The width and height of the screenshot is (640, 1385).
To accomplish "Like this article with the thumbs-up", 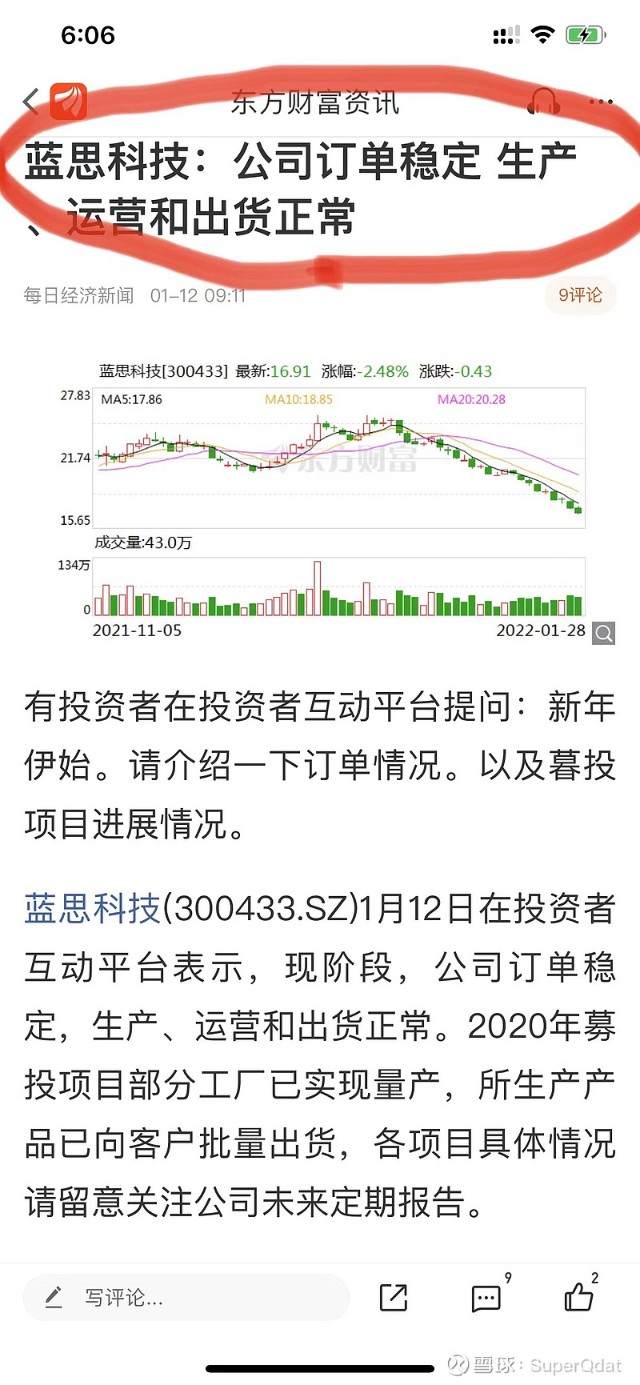I will [579, 1298].
